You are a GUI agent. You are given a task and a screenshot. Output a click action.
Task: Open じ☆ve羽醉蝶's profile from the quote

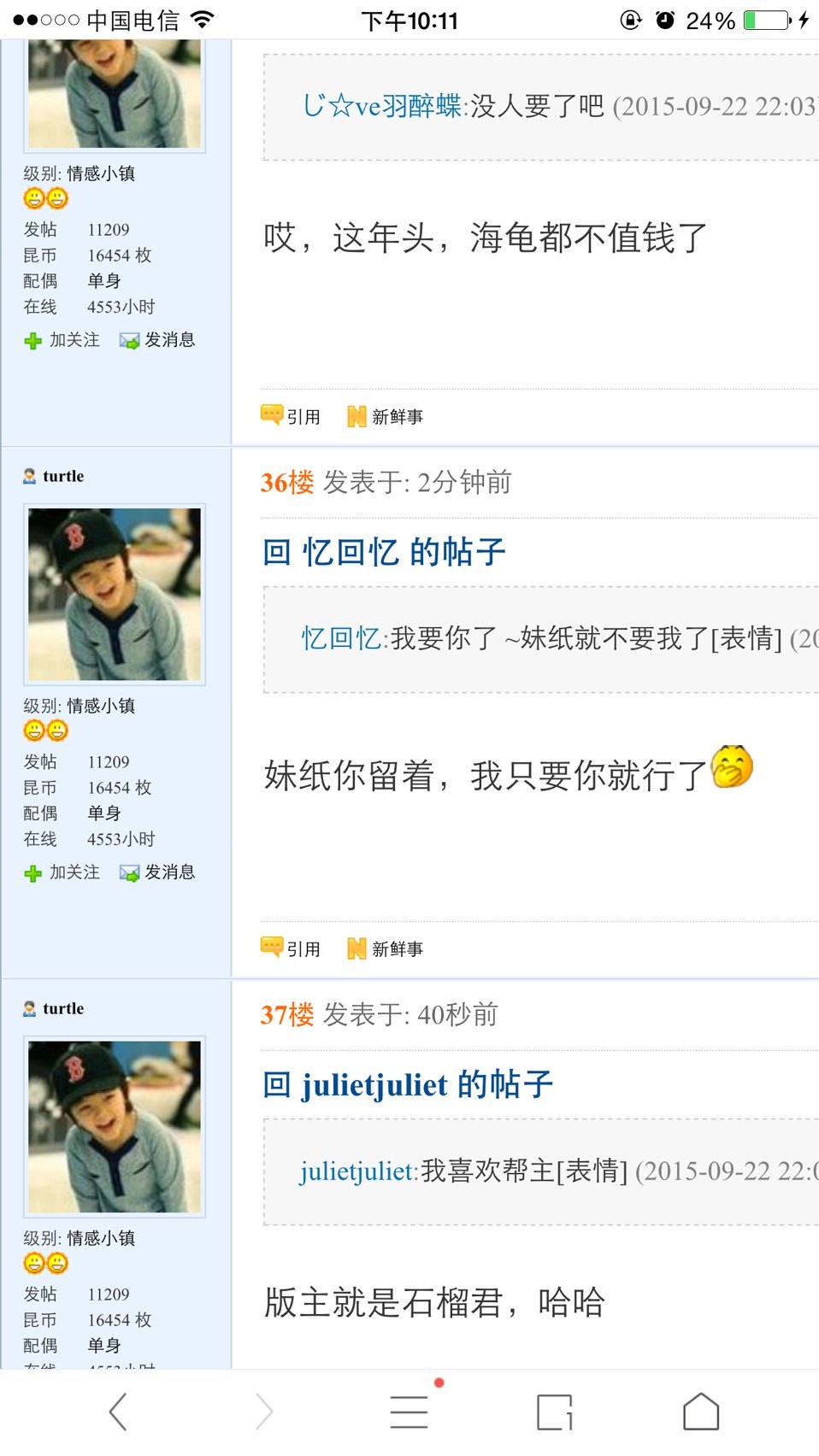click(x=382, y=106)
